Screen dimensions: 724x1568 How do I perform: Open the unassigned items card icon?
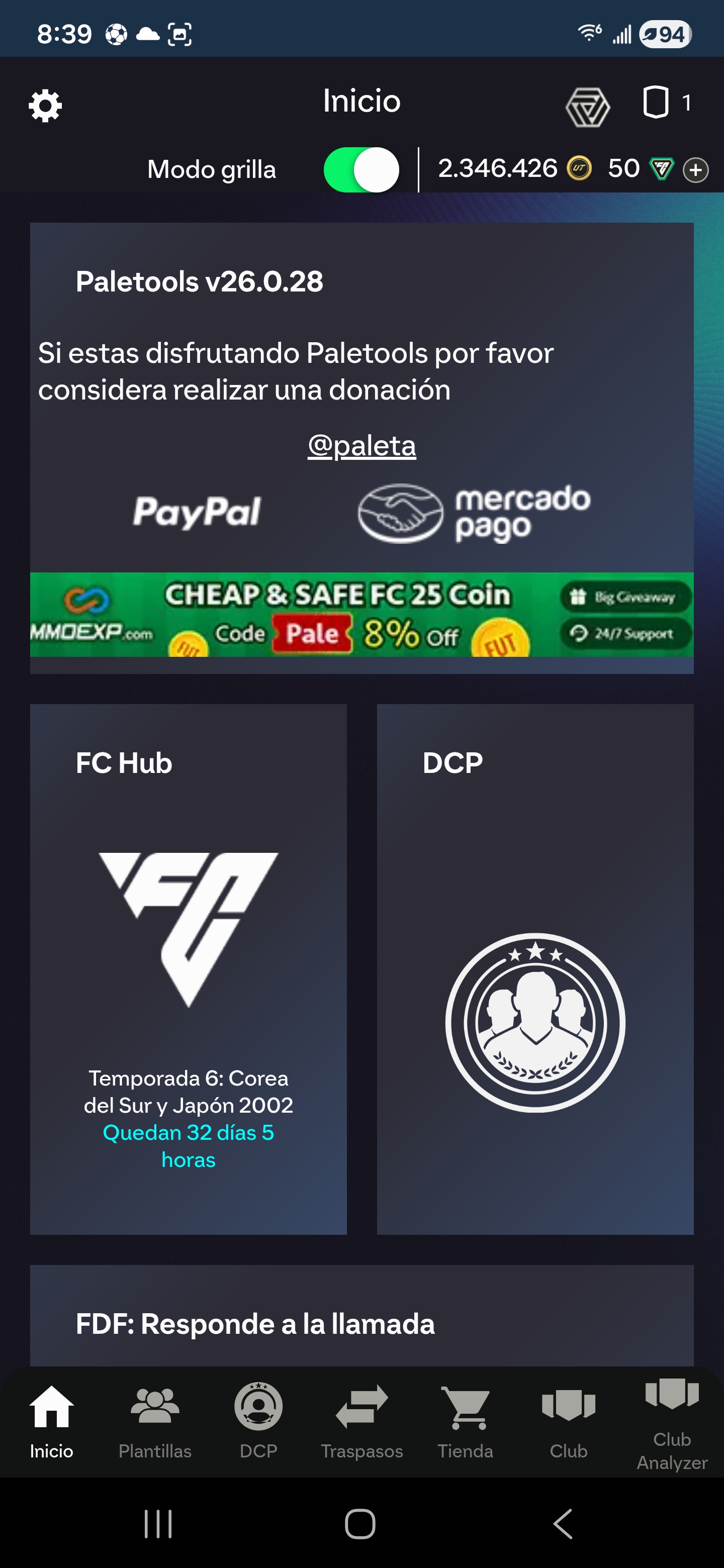656,102
